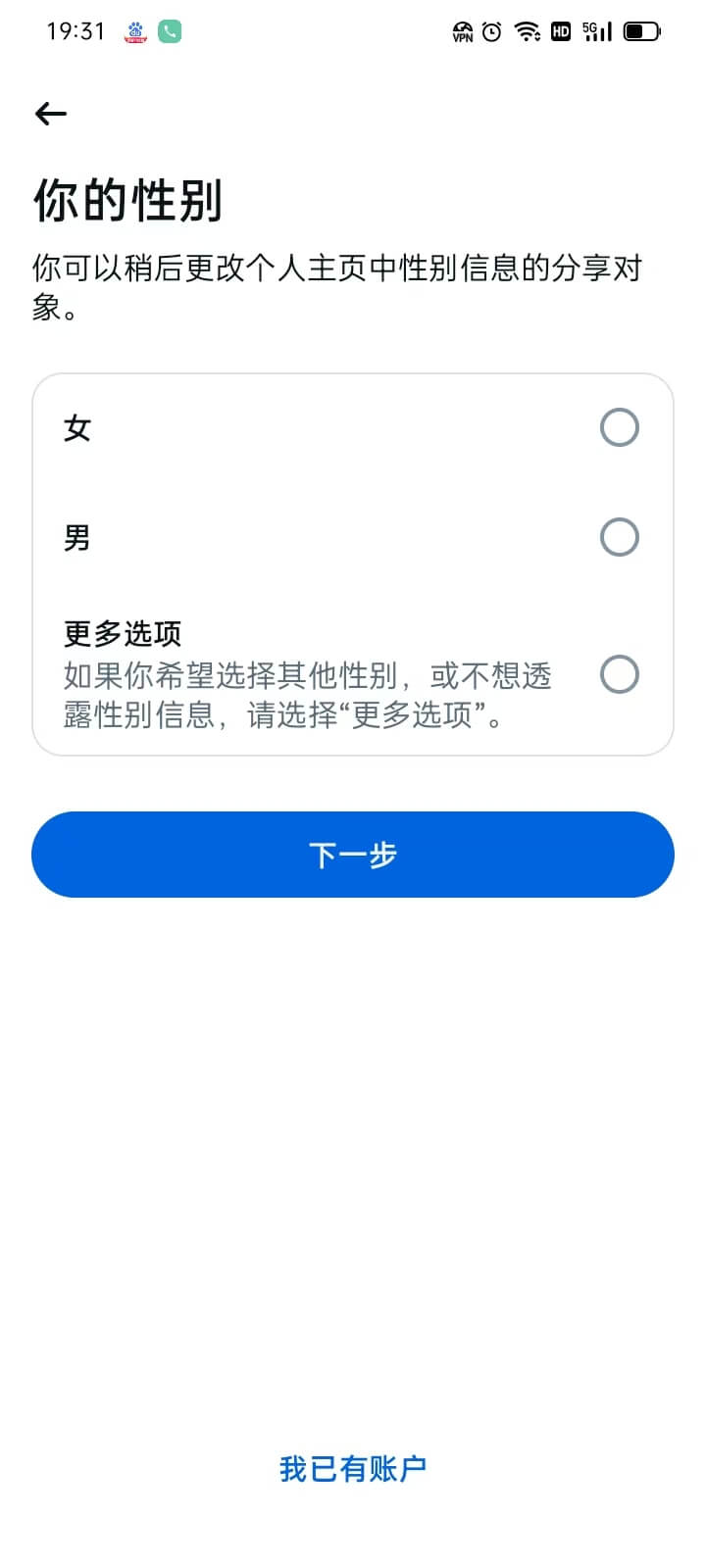Choose the 更多选项 radio button
This screenshot has width=706, height=1568.
(x=619, y=674)
